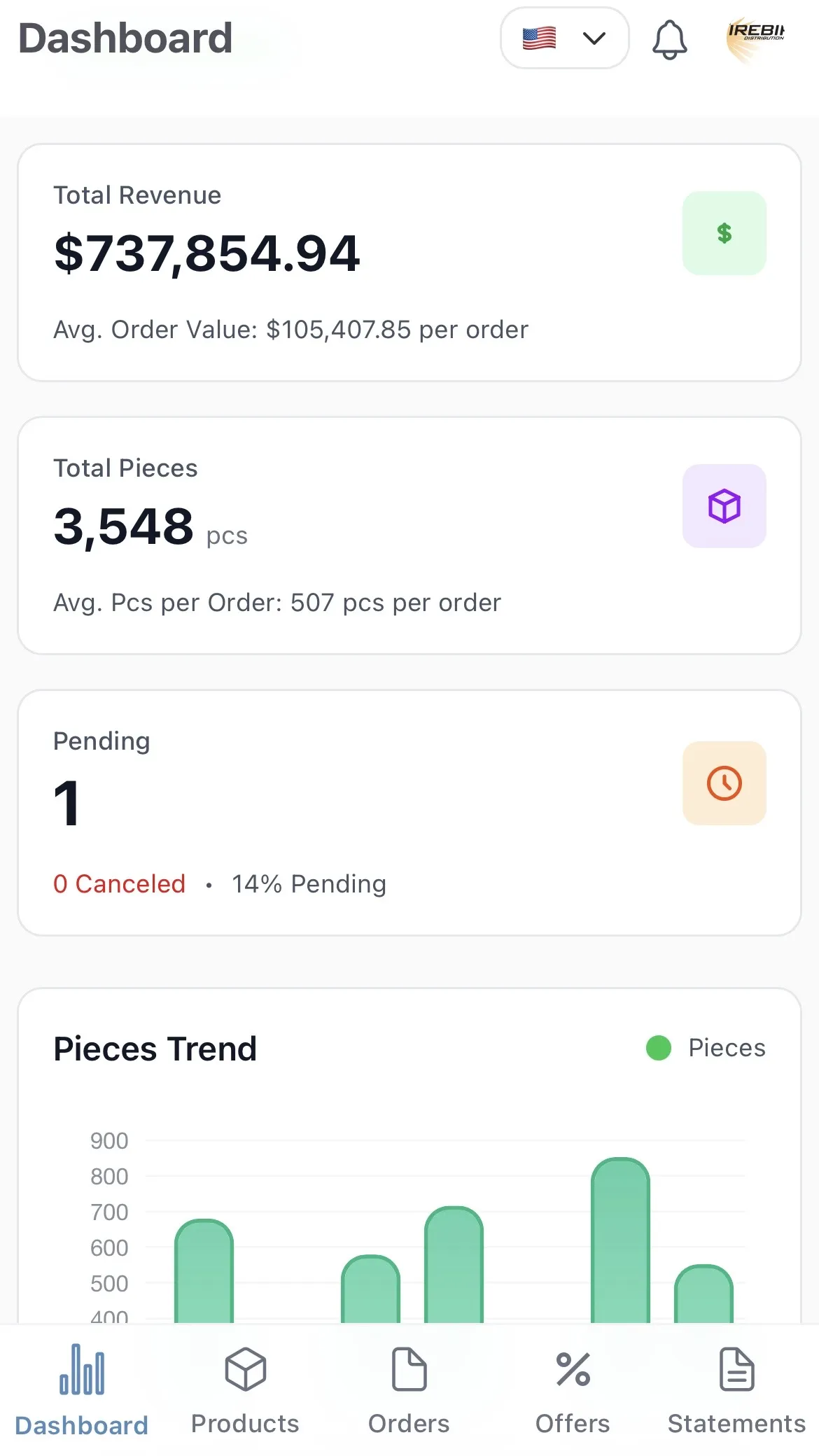Click the purple cube icon on Total Pieces card

pyautogui.click(x=724, y=506)
